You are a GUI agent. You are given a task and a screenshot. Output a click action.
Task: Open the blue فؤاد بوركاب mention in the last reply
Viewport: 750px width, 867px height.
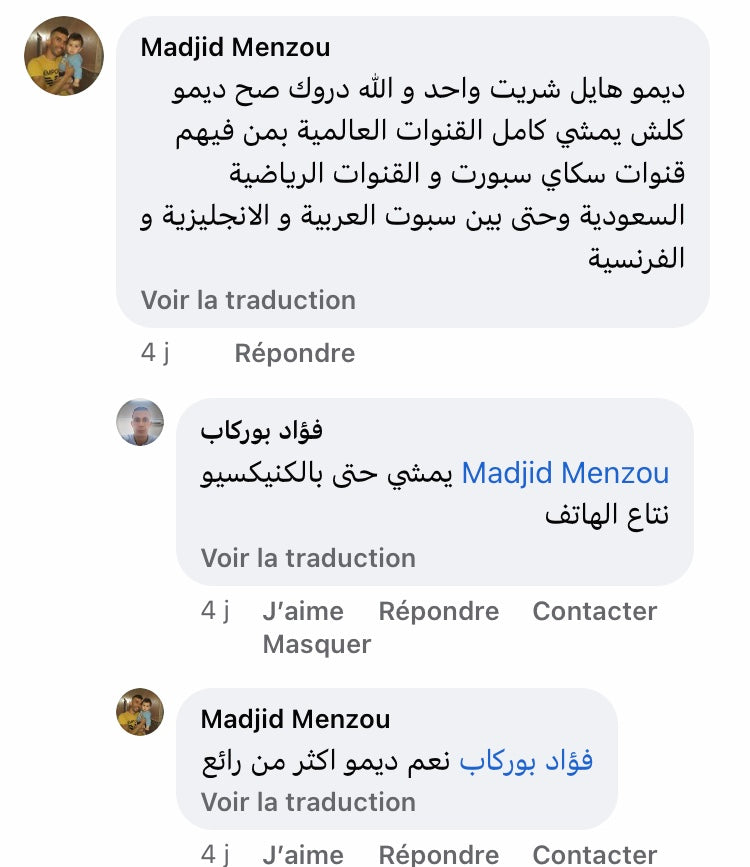pyautogui.click(x=526, y=761)
